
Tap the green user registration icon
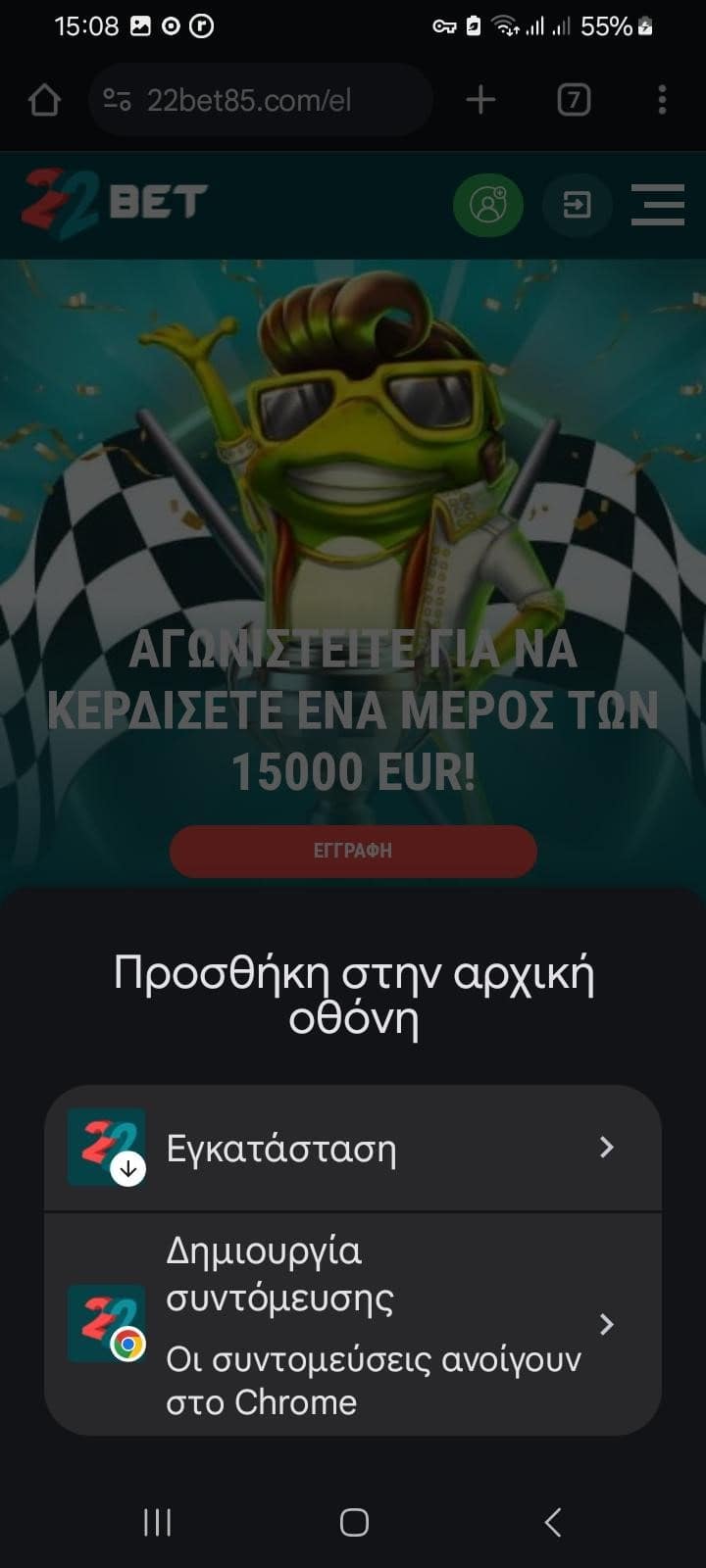[x=487, y=205]
